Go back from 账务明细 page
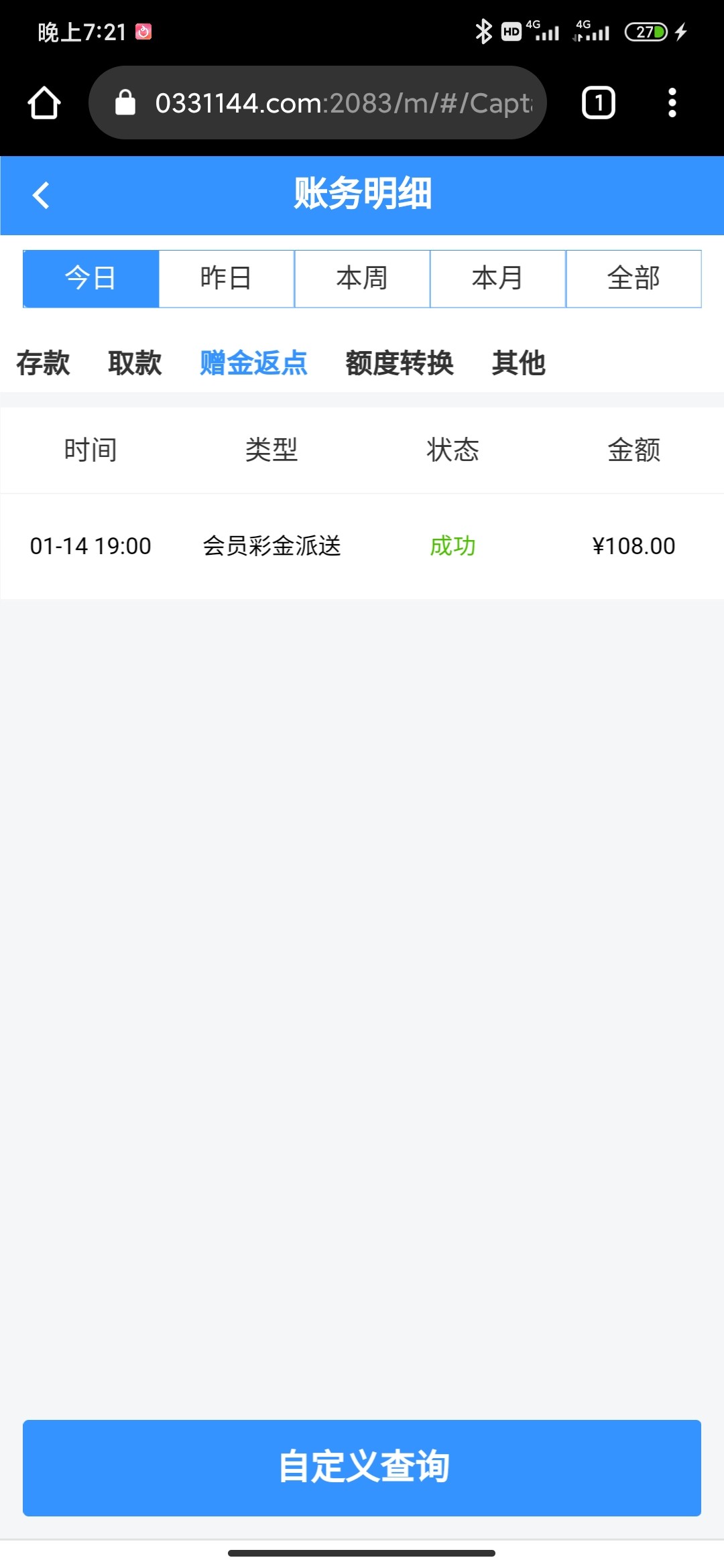 pos(42,195)
